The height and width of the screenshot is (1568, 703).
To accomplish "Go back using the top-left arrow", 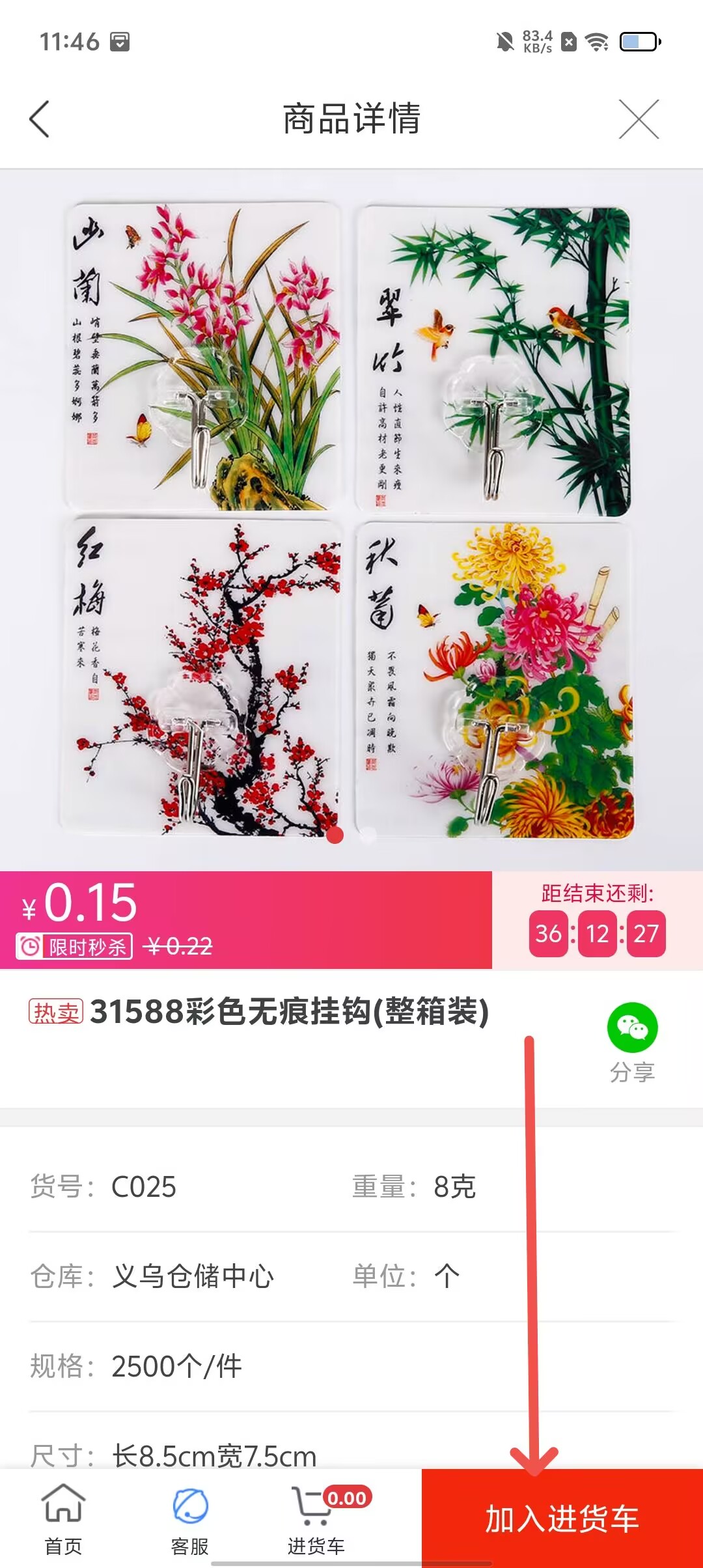I will tap(40, 119).
